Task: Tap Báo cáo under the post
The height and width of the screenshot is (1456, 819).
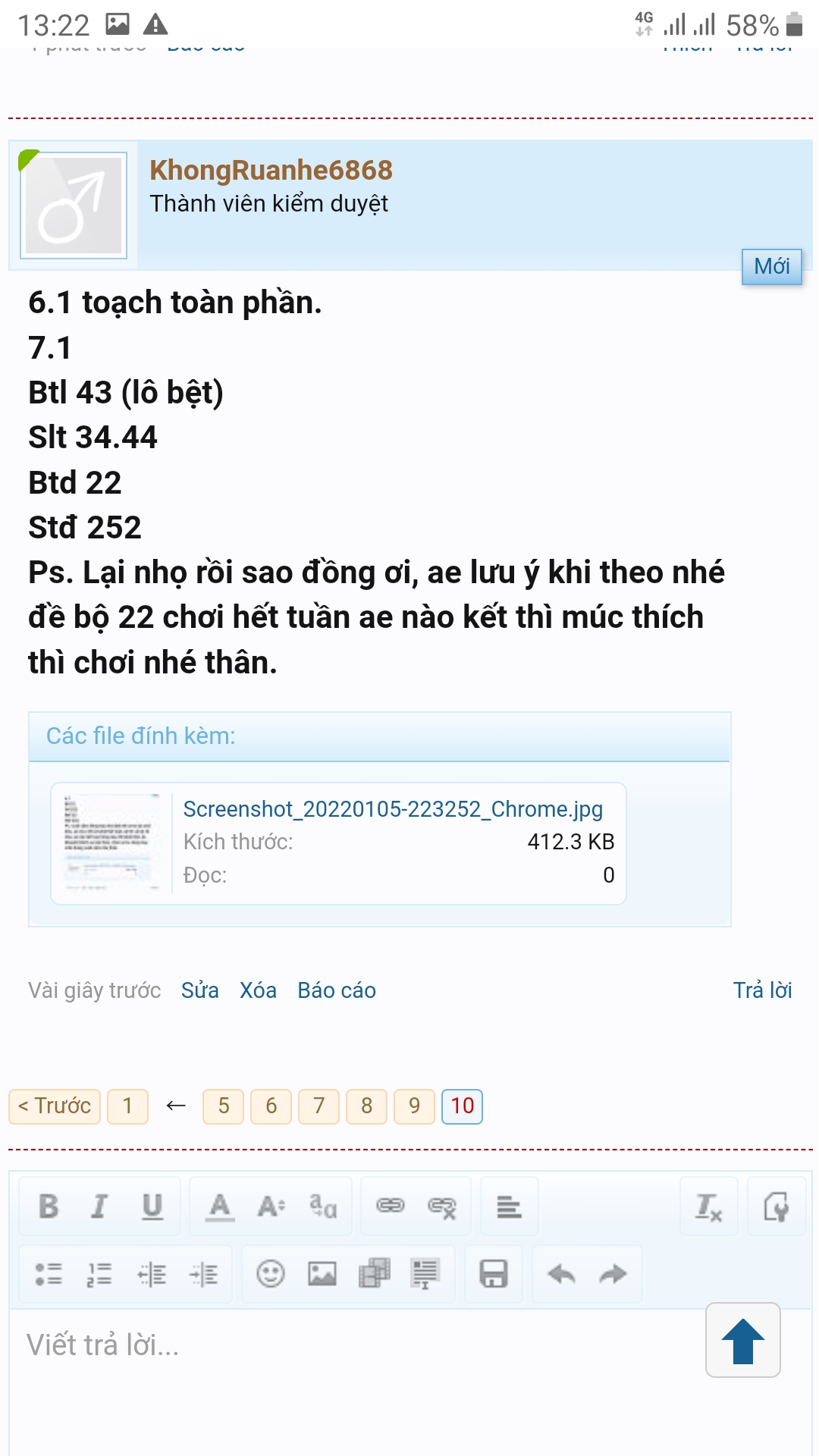Action: [337, 990]
